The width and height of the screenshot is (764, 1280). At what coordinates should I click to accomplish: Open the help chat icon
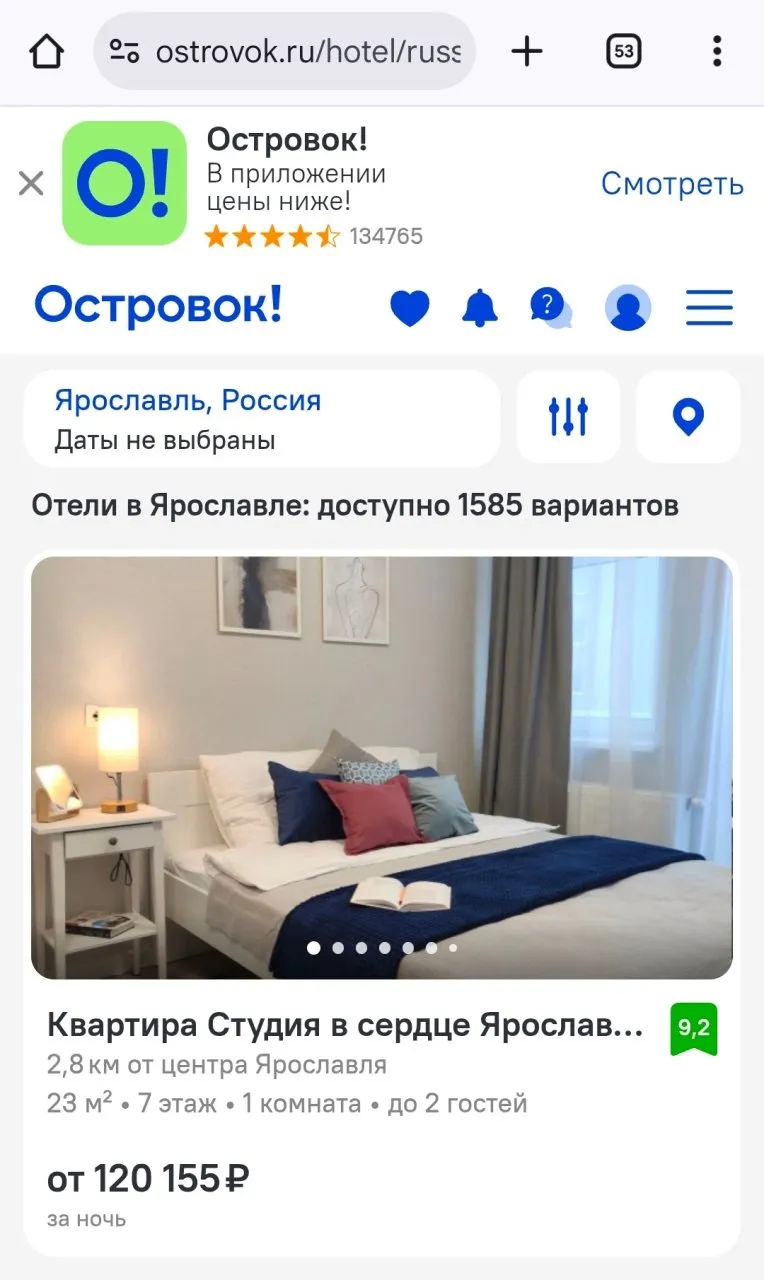tap(550, 308)
